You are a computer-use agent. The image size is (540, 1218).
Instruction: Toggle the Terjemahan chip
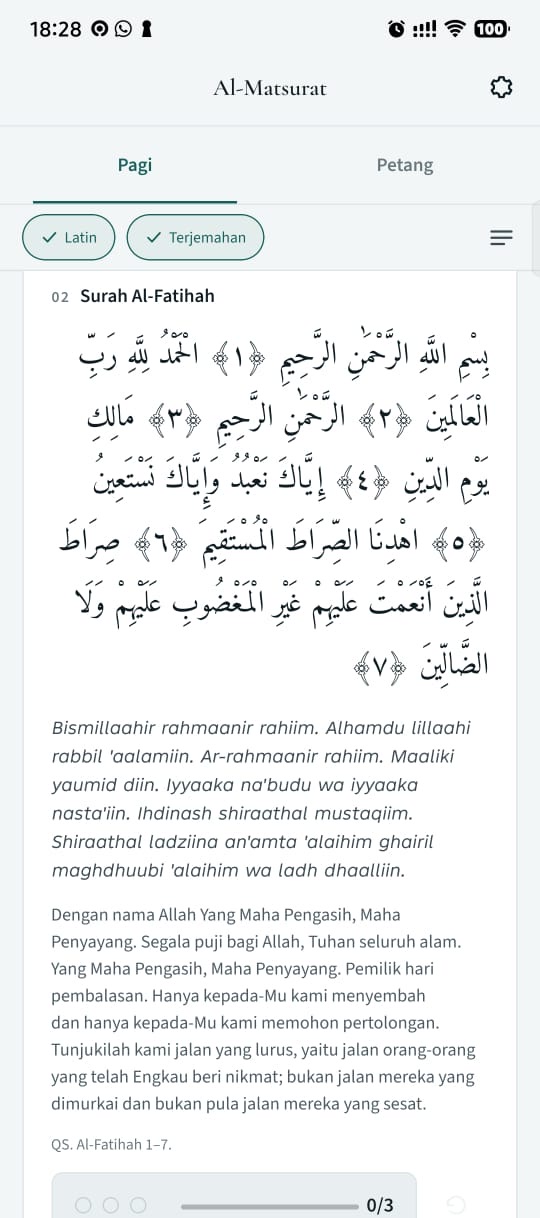tap(195, 238)
